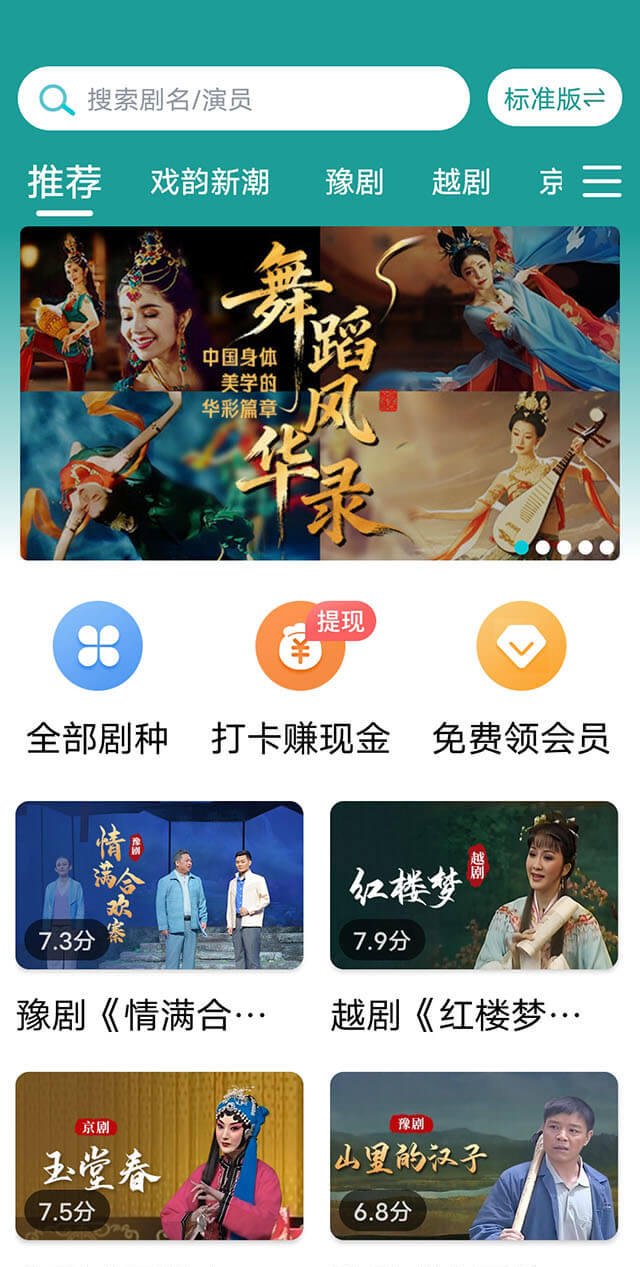
Task: Open 京剧 玉堂春 video card
Action: [x=159, y=1155]
